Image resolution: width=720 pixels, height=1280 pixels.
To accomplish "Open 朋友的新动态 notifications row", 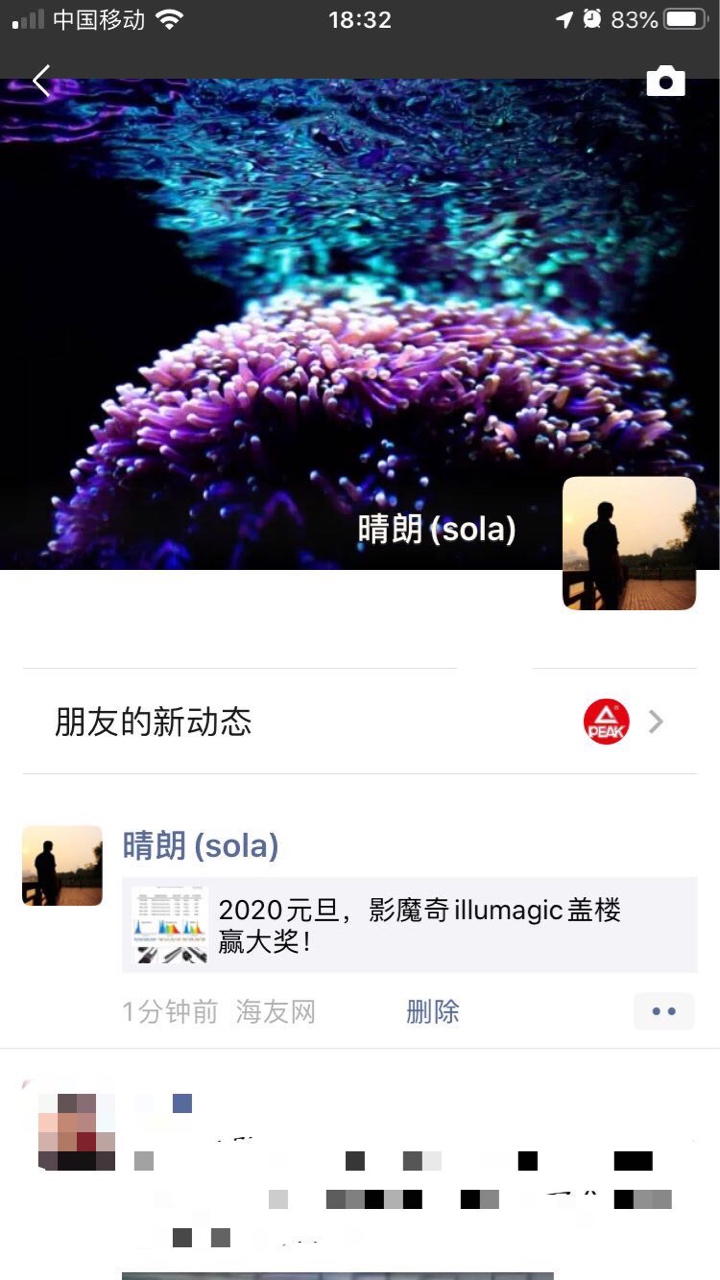I will coord(360,721).
